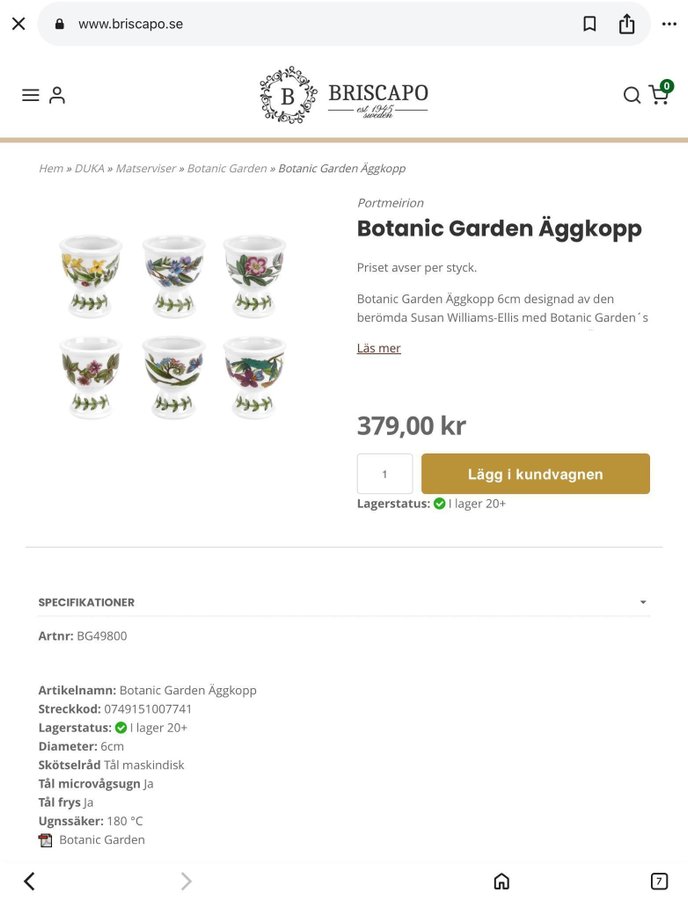Open the browser overflow menu

(669, 24)
